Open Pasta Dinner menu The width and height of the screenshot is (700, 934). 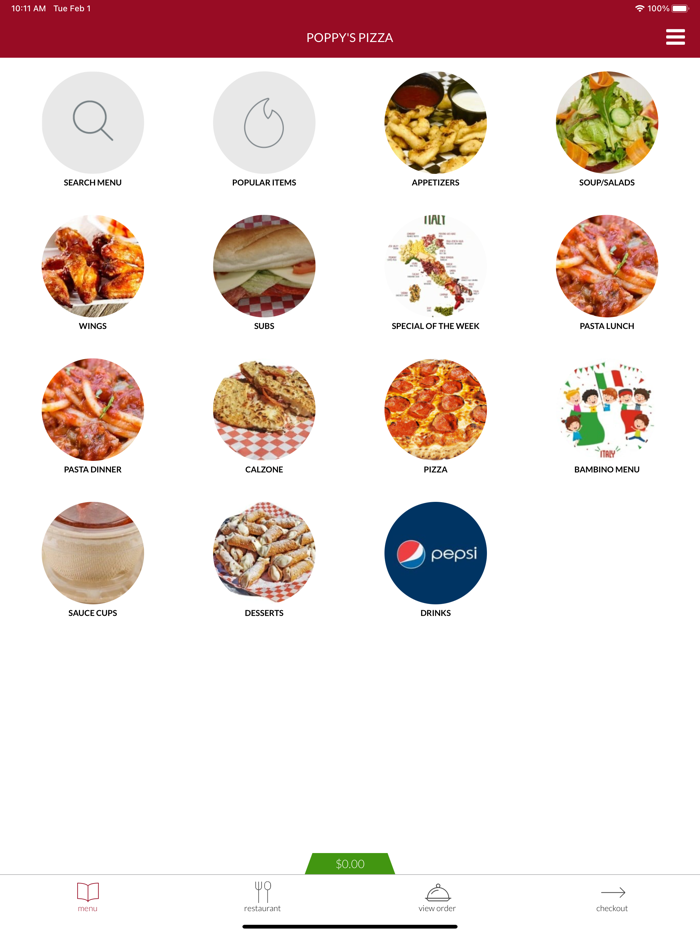coord(93,410)
